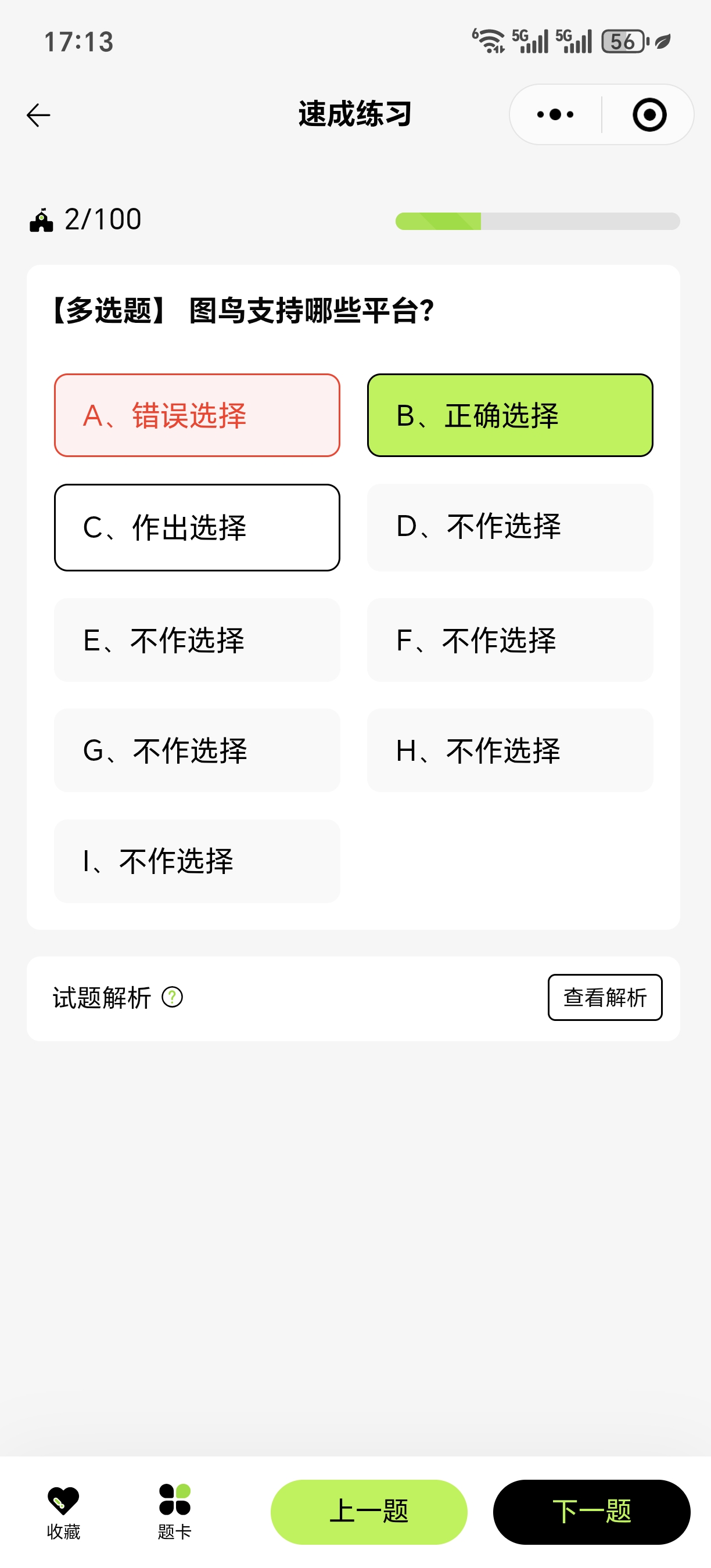Open the mini program three-dot menu
This screenshot has height=1568, width=711.
coord(555,114)
